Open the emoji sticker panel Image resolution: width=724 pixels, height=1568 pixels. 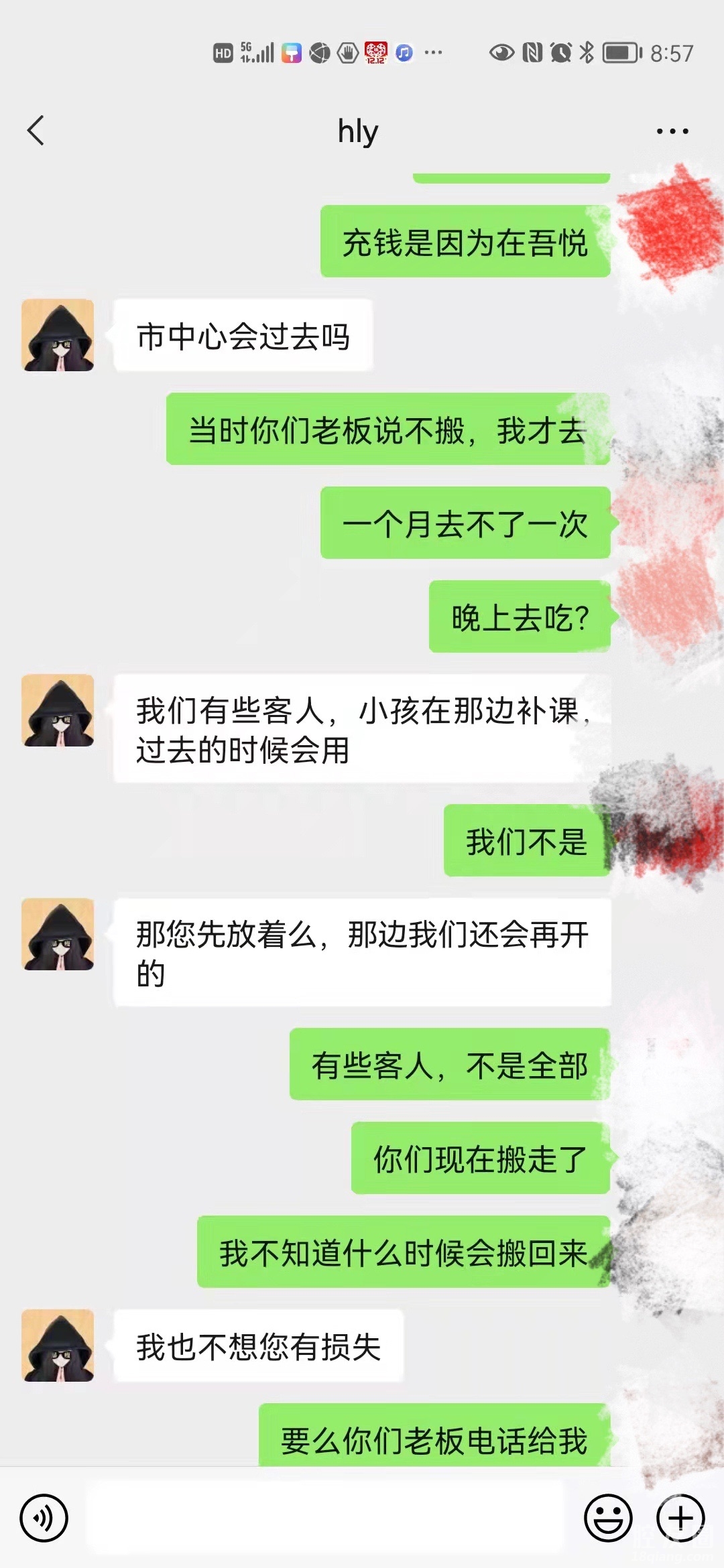[x=608, y=1518]
